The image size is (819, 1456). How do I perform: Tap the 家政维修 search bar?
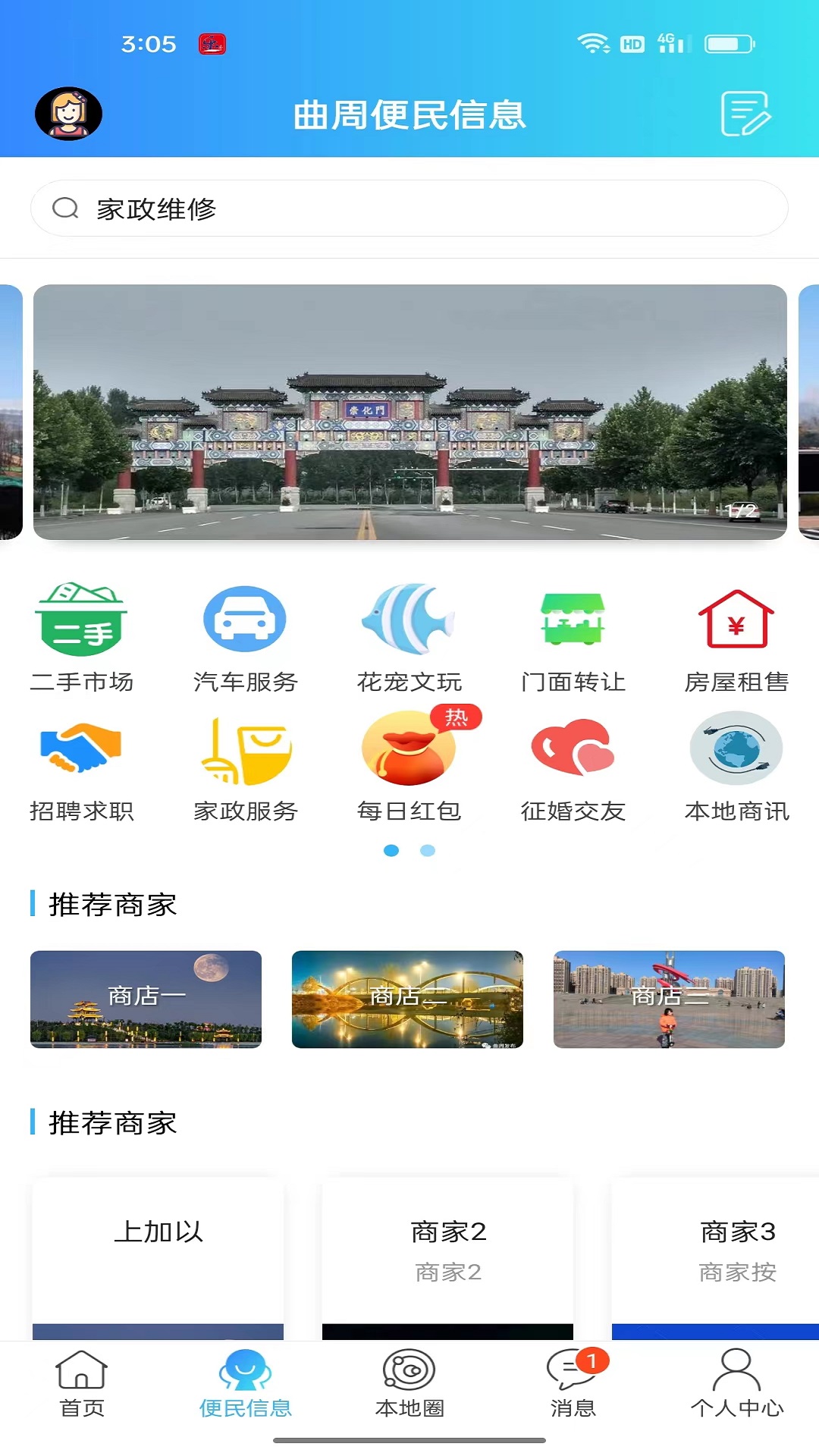[x=409, y=207]
